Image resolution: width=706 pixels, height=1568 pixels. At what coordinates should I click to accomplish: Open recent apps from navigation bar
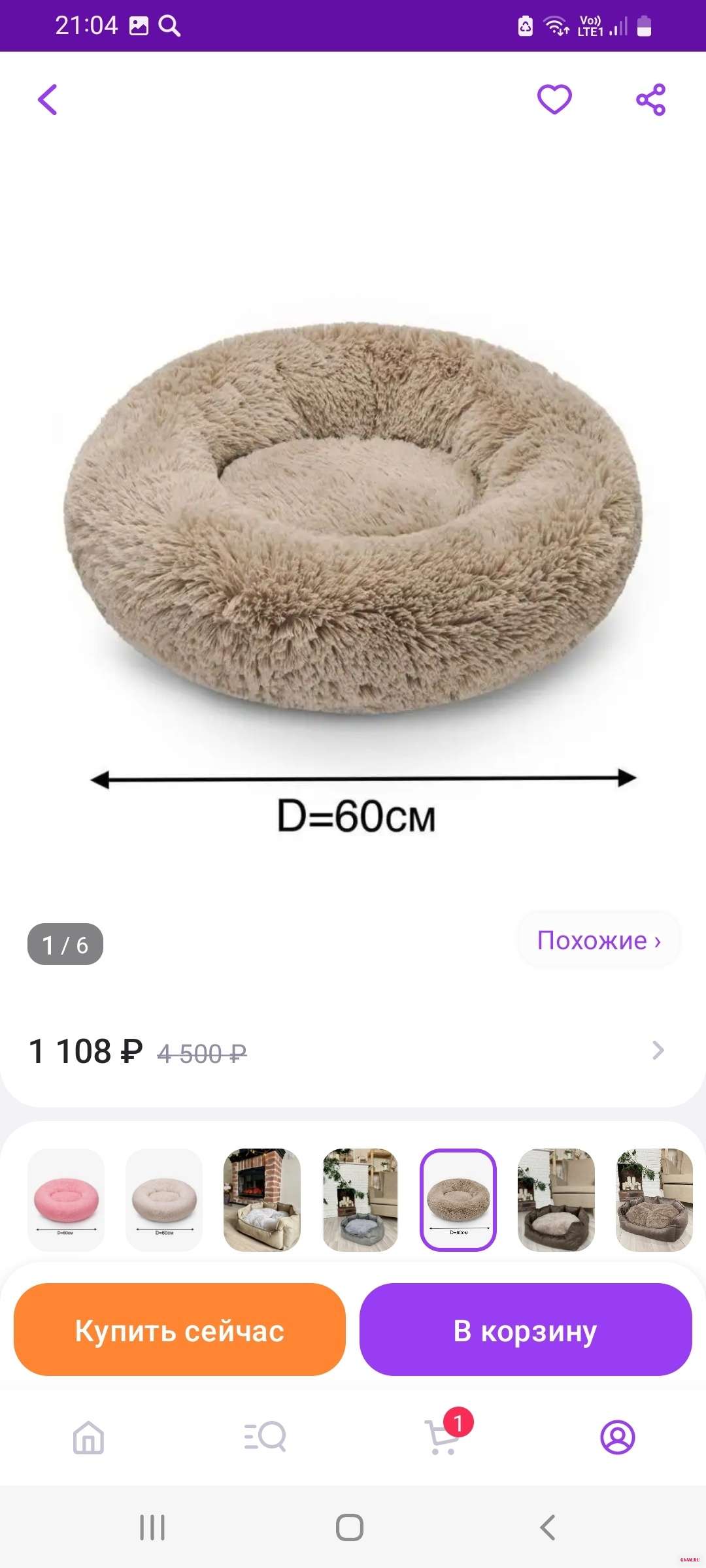click(x=152, y=1527)
